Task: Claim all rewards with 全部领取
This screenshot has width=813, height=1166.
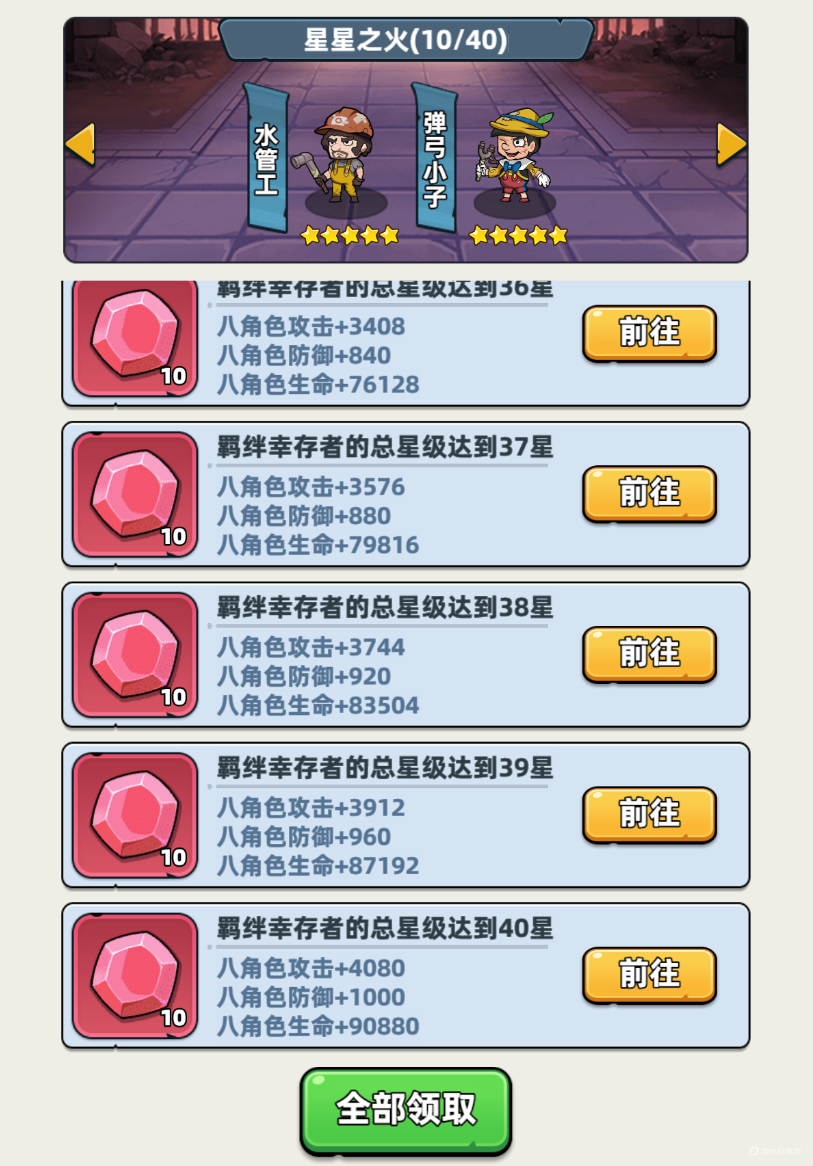Action: (405, 1110)
